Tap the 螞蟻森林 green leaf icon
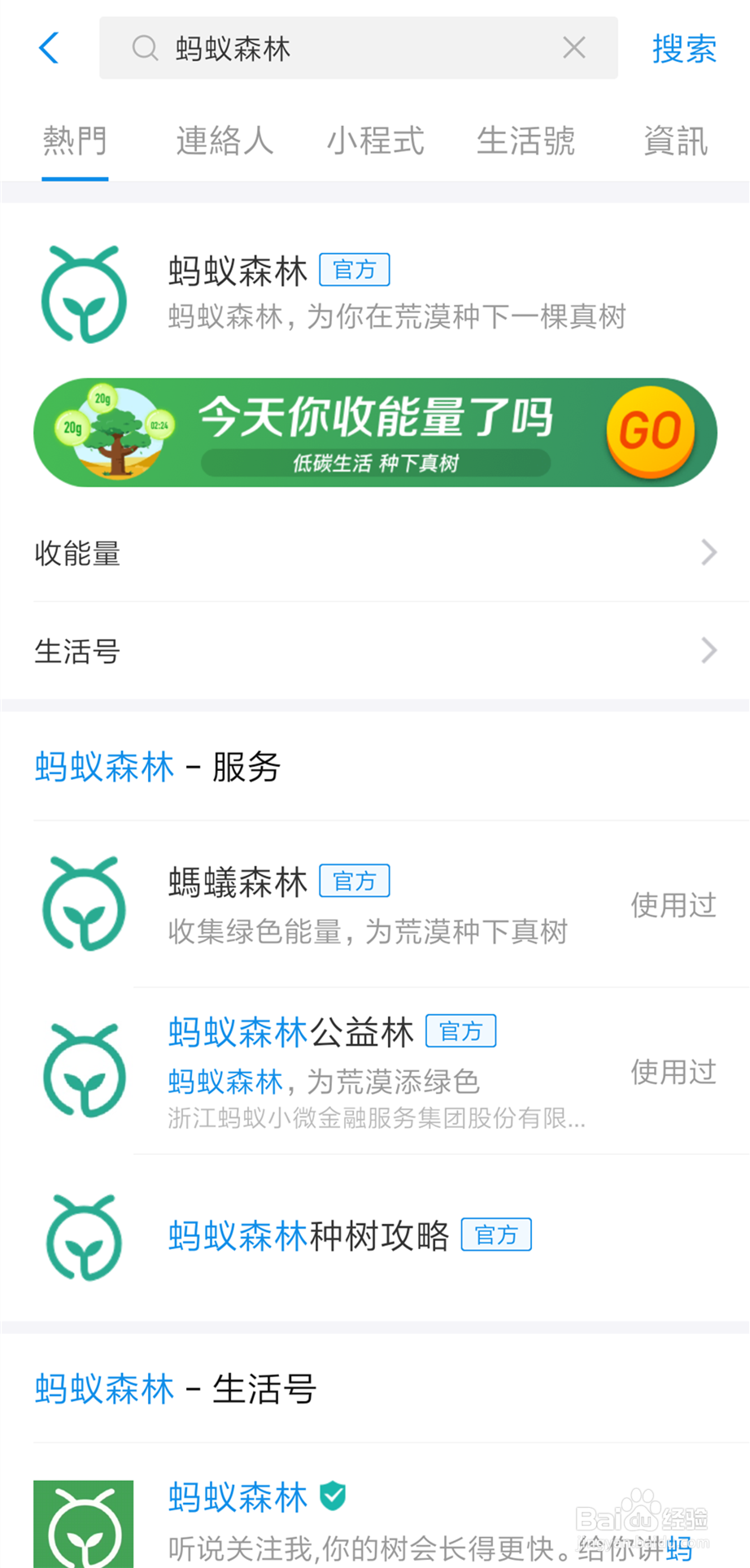The width and height of the screenshot is (750, 1568). [x=84, y=903]
